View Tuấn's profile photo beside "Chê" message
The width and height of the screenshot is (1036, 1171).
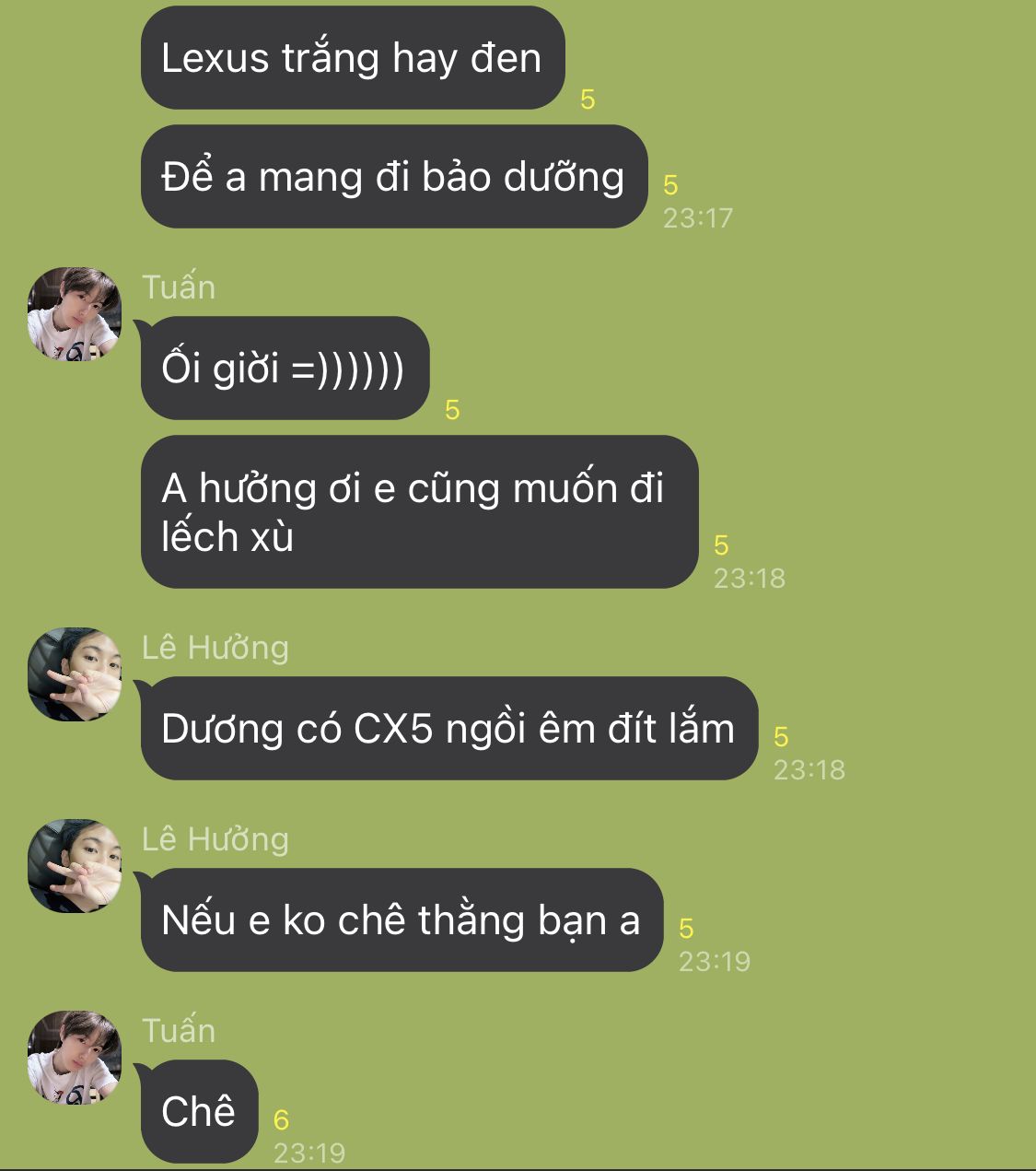pos(75,1058)
